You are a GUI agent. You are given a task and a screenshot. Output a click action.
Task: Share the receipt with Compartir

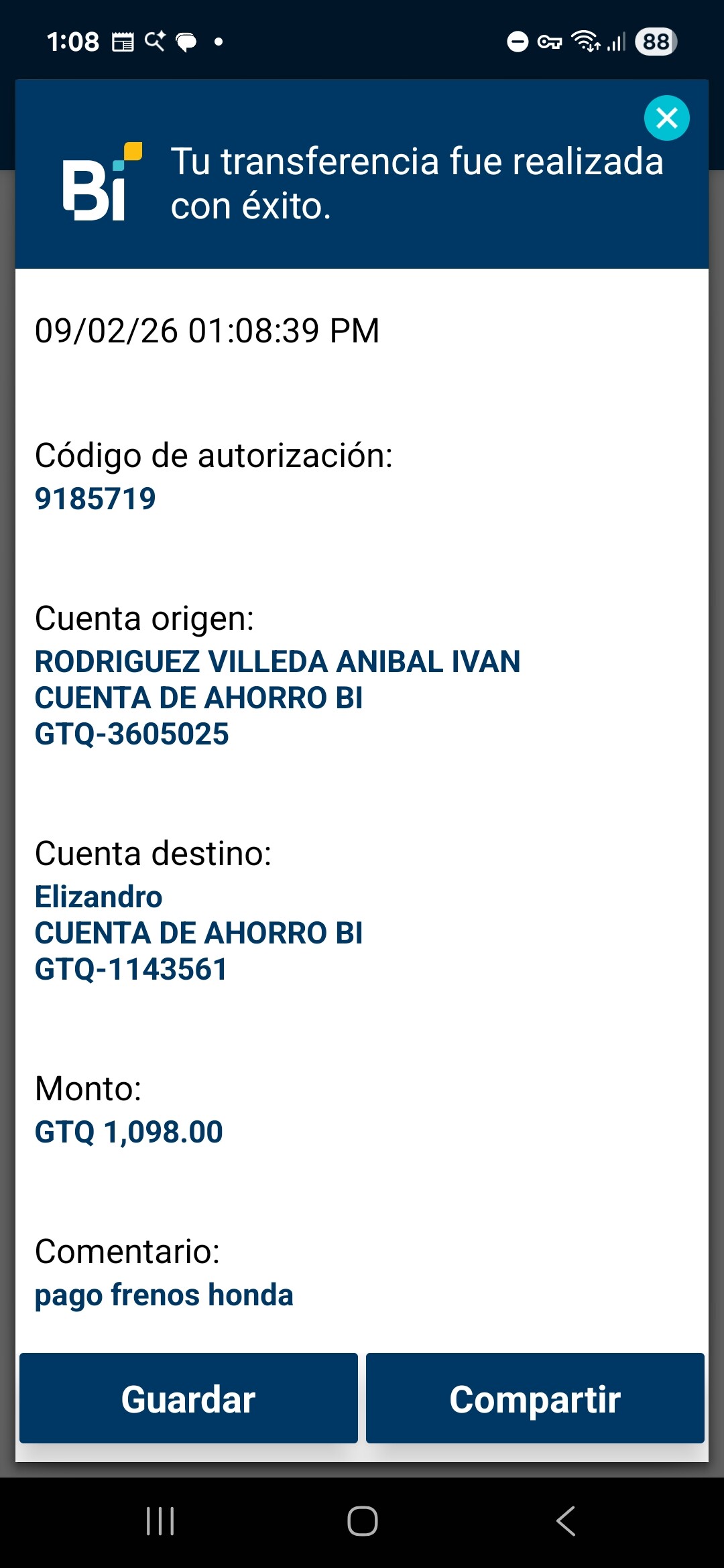point(535,1398)
